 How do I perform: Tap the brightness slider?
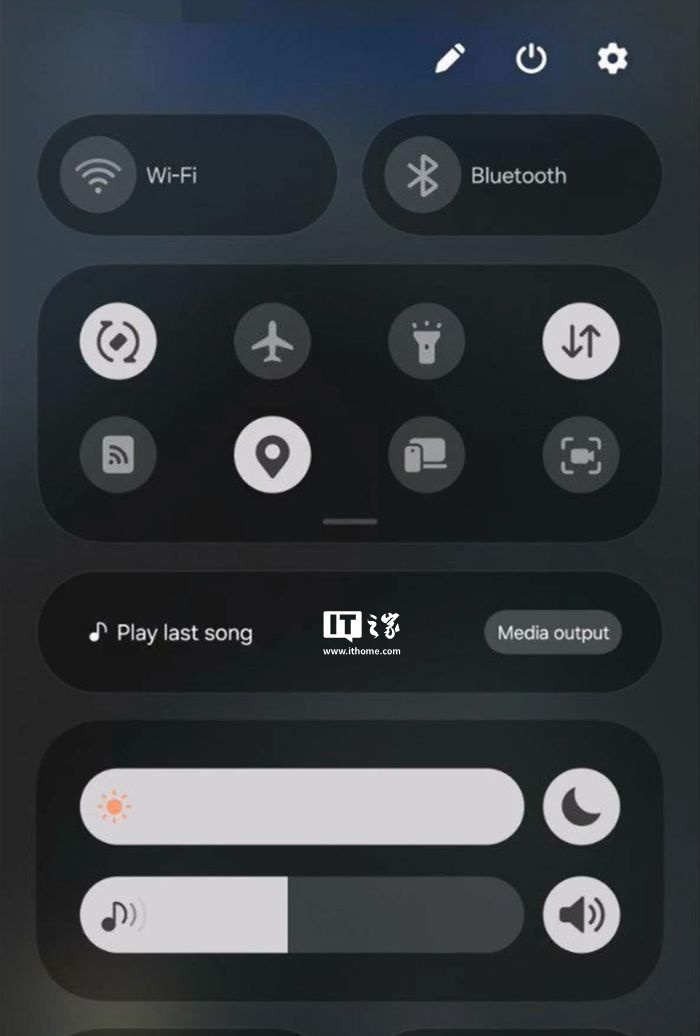tap(301, 807)
